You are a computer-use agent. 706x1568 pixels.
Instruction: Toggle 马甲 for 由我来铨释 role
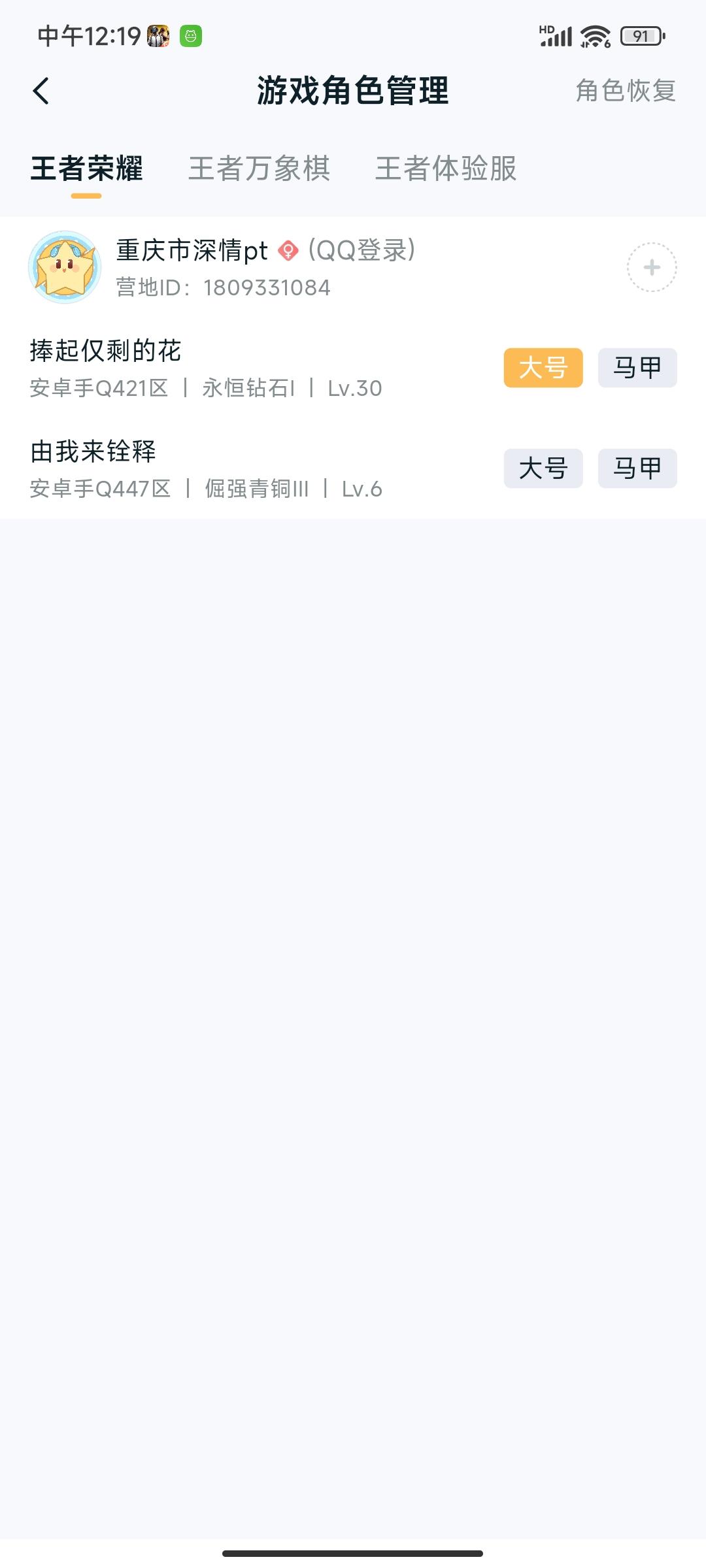[x=636, y=468]
